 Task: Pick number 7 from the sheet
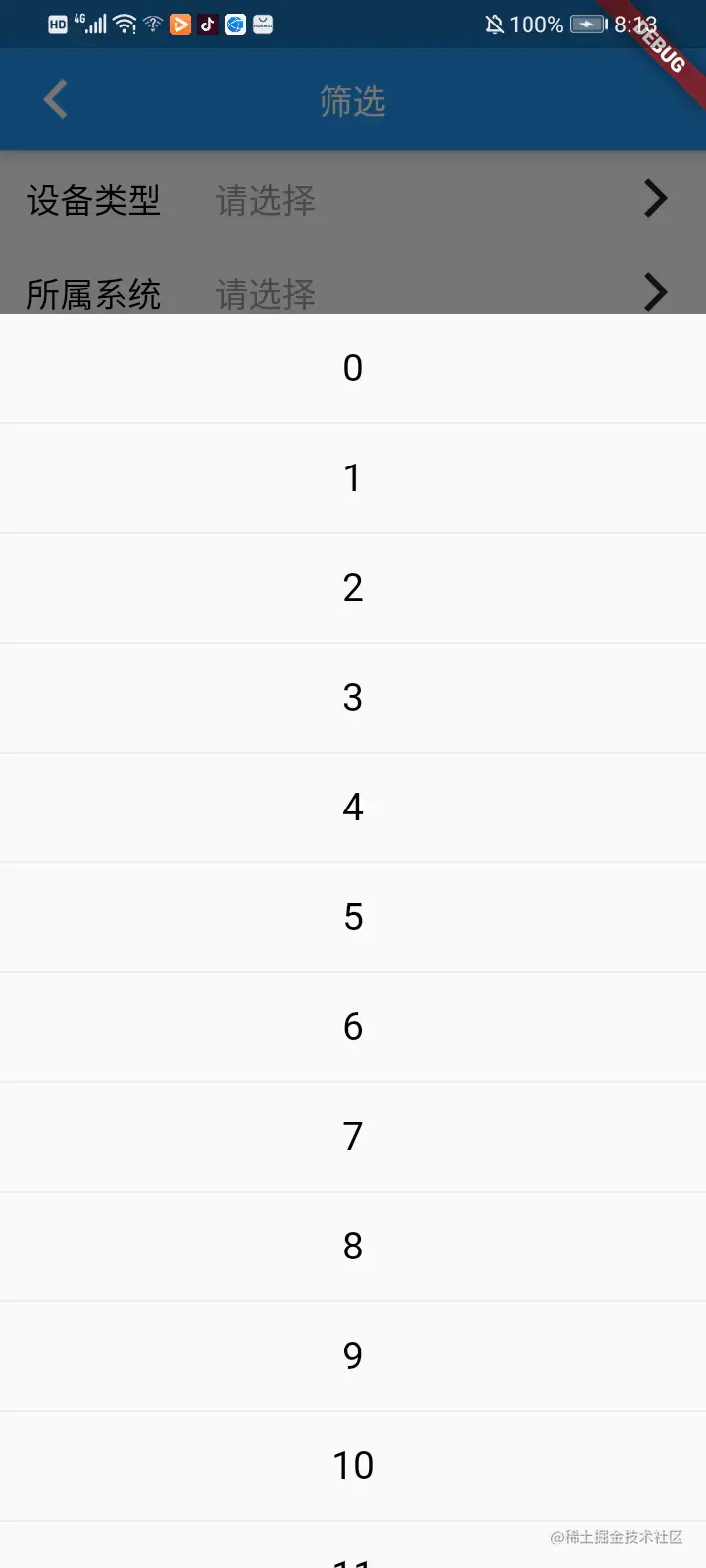click(353, 1137)
